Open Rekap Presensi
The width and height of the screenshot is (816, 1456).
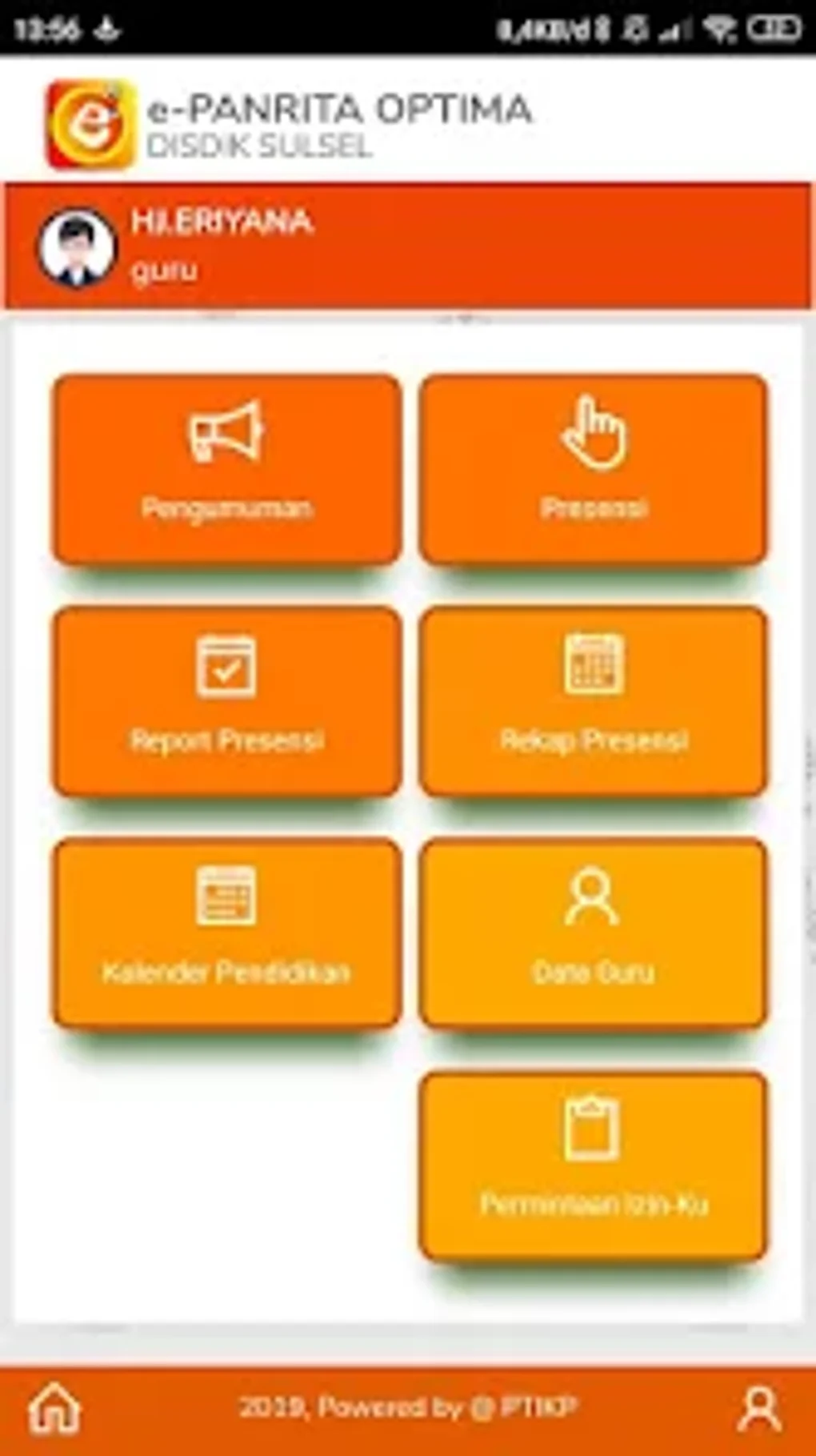coord(593,701)
